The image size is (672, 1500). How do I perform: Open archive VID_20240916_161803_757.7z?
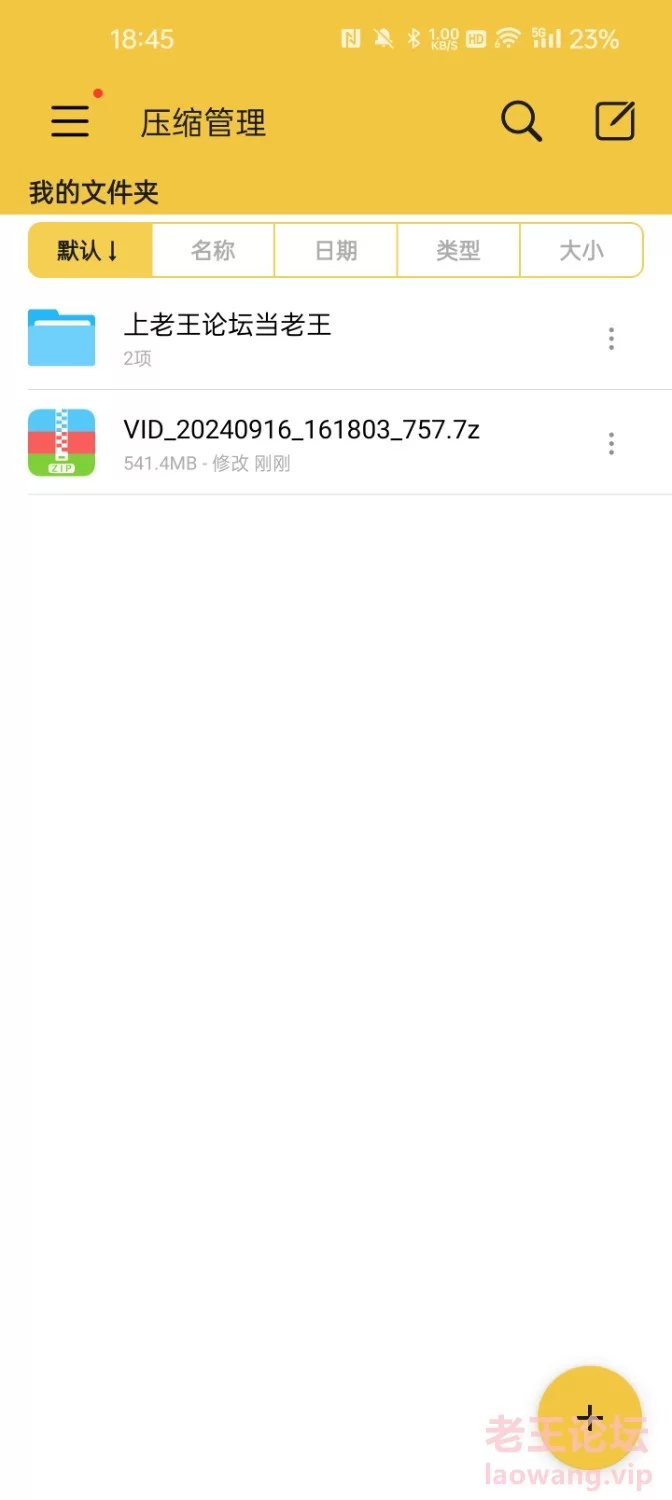(300, 442)
